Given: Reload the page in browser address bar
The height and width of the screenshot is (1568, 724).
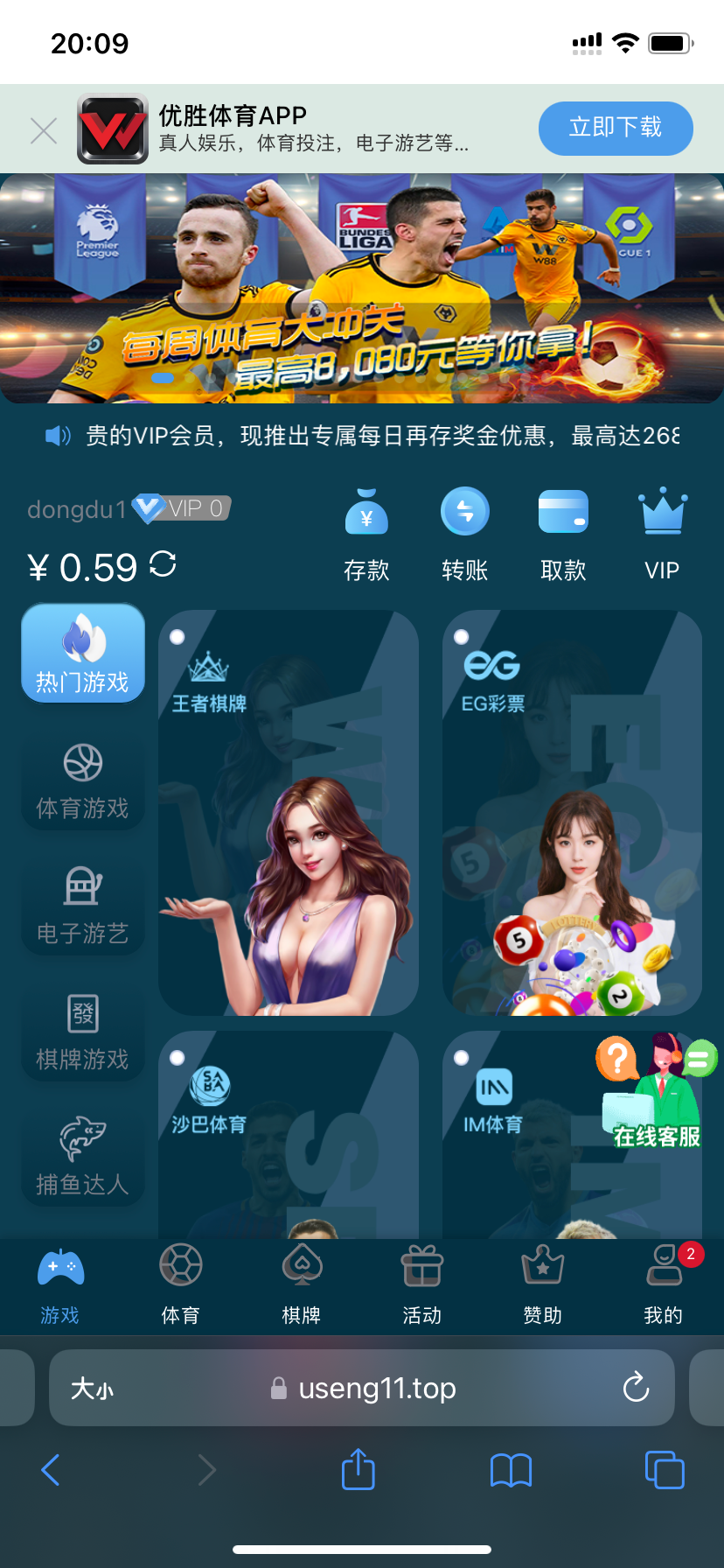Looking at the screenshot, I should pos(636,1388).
